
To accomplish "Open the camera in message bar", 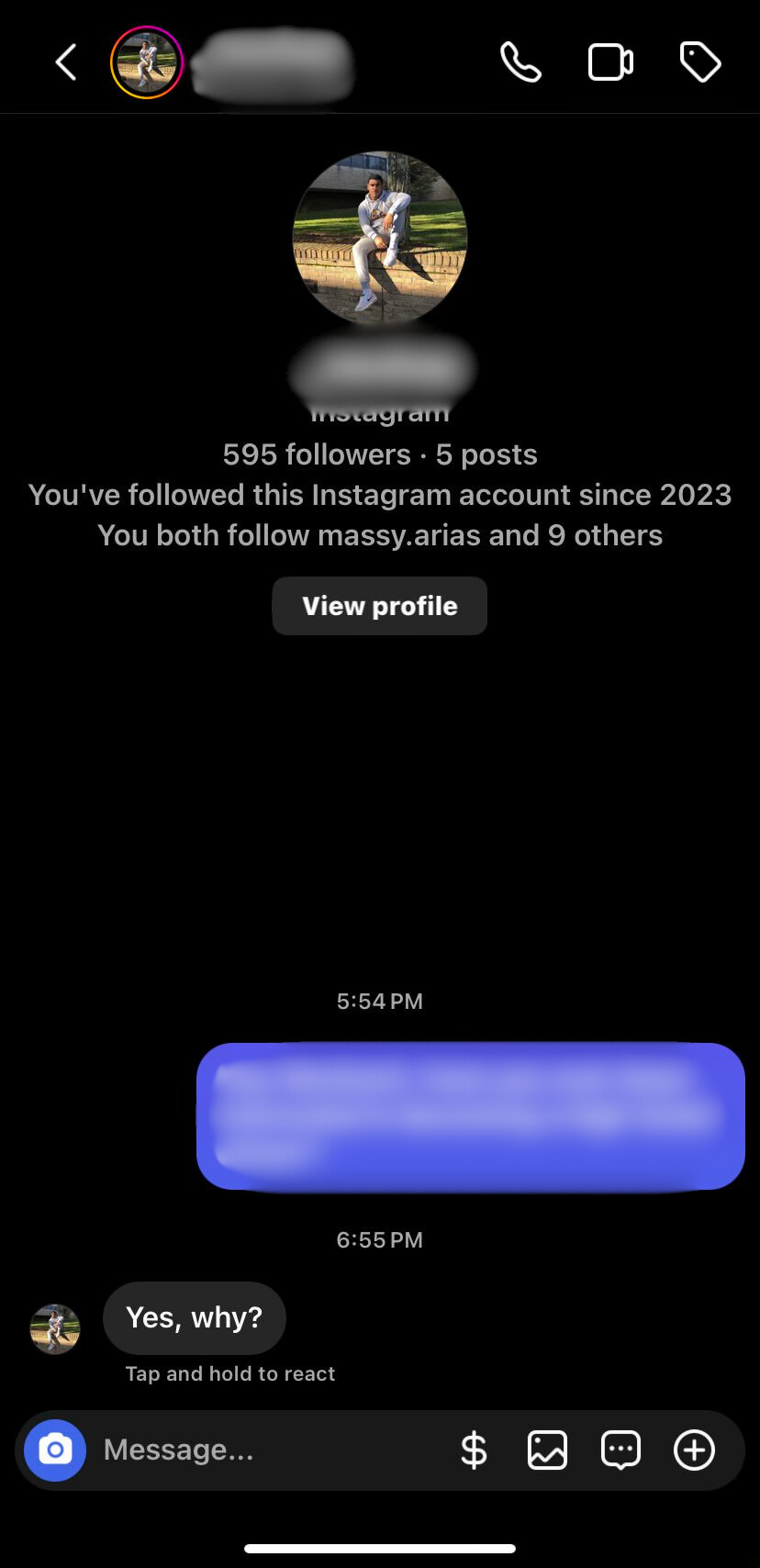I will [55, 1450].
